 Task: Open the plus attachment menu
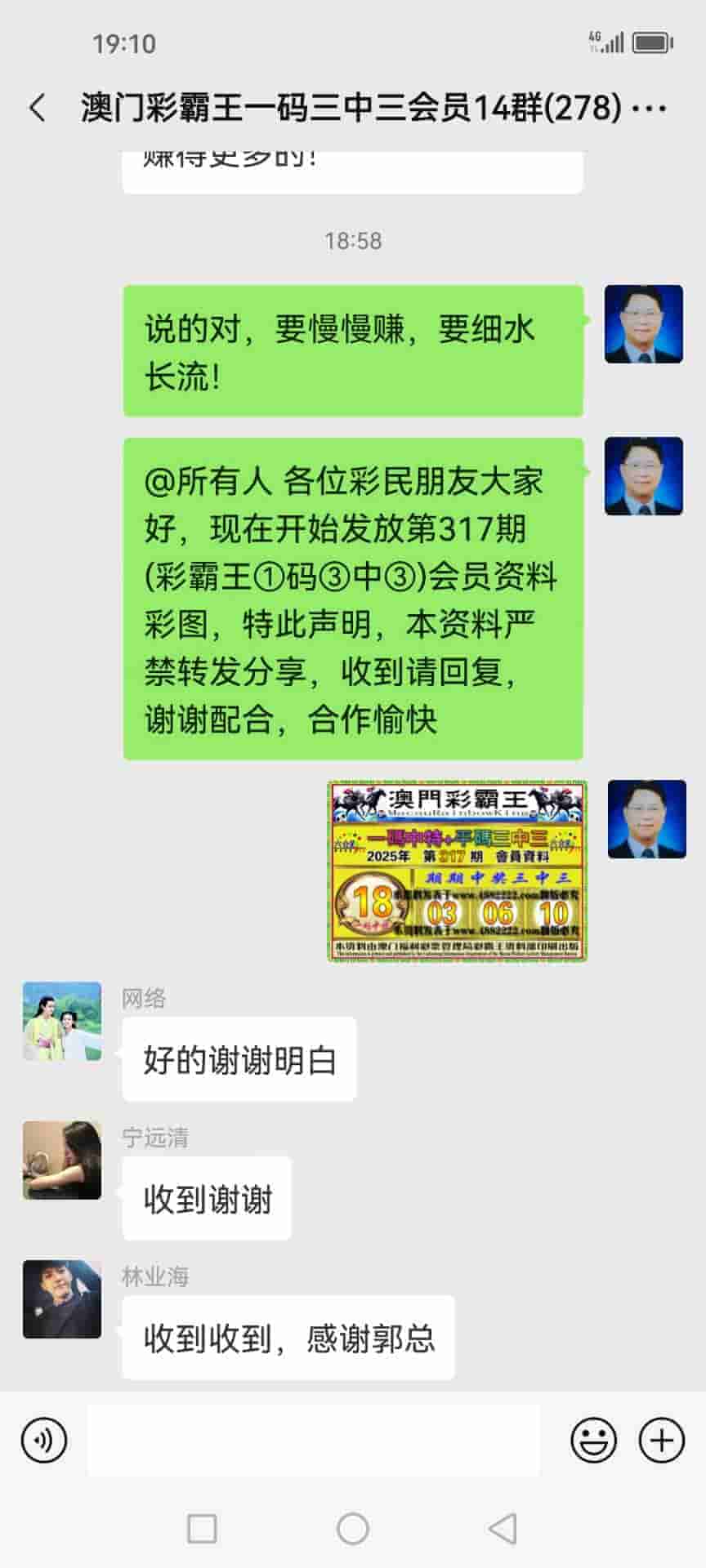[x=661, y=1440]
